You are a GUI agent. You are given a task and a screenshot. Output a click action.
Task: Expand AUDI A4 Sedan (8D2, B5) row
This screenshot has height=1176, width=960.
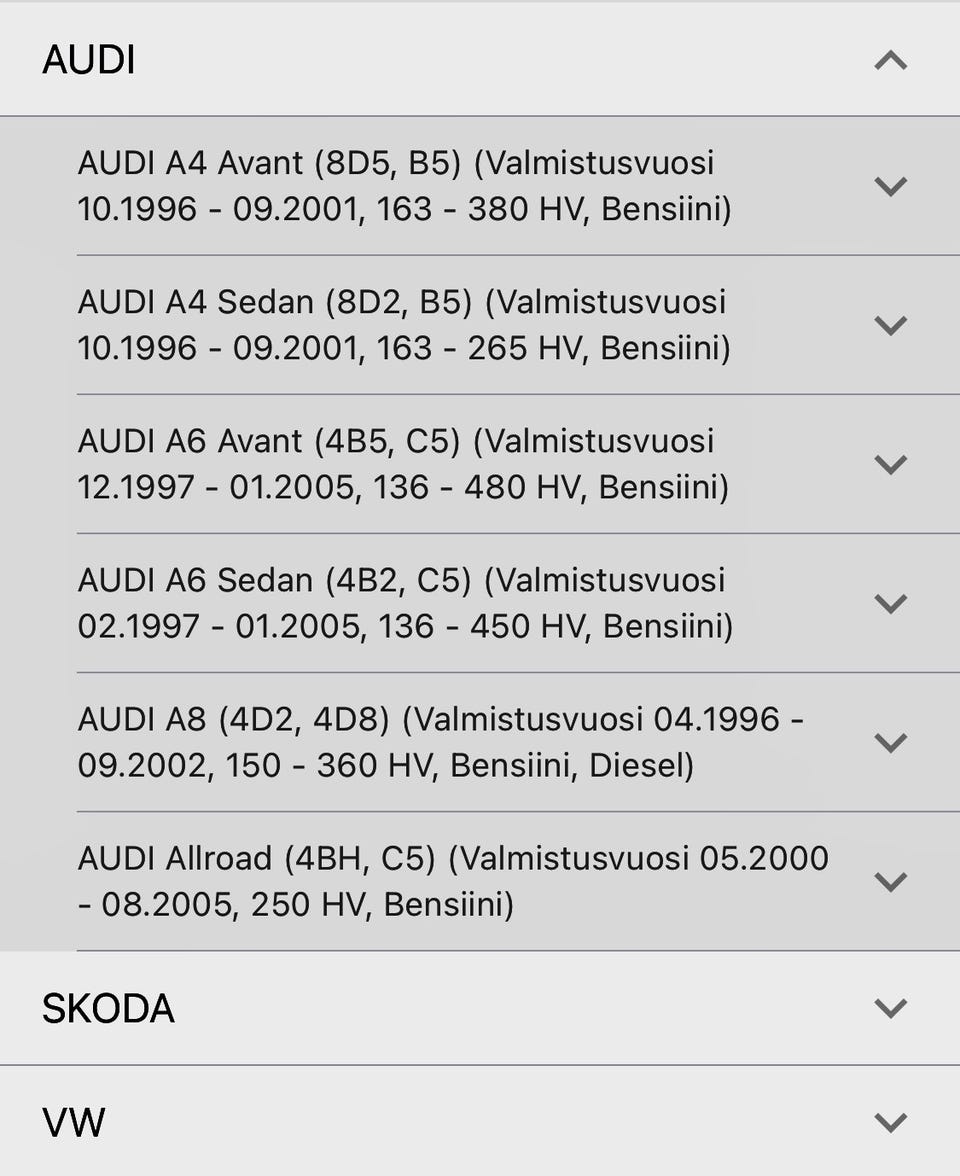889,325
